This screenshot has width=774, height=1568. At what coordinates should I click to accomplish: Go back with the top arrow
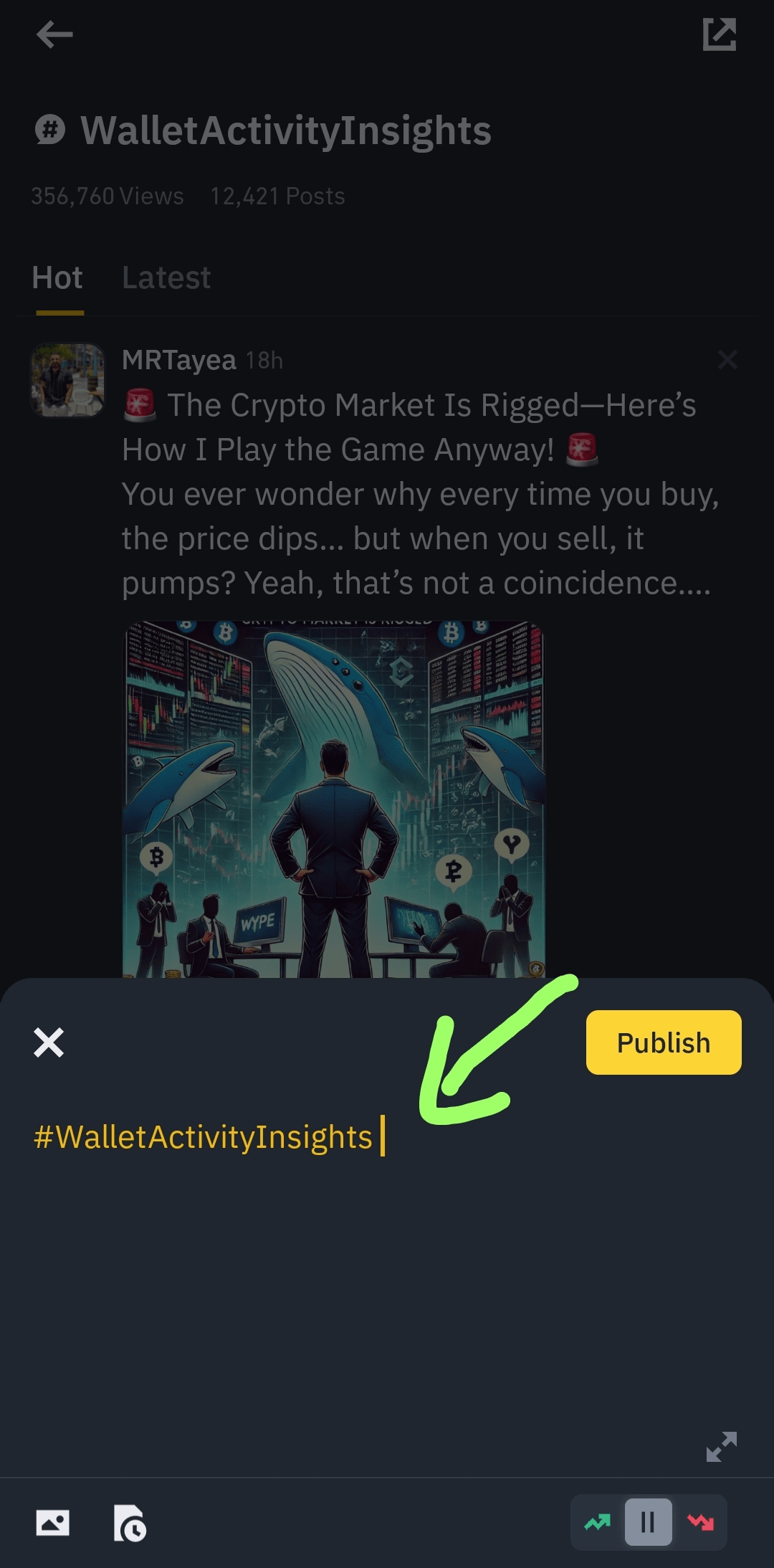[54, 34]
